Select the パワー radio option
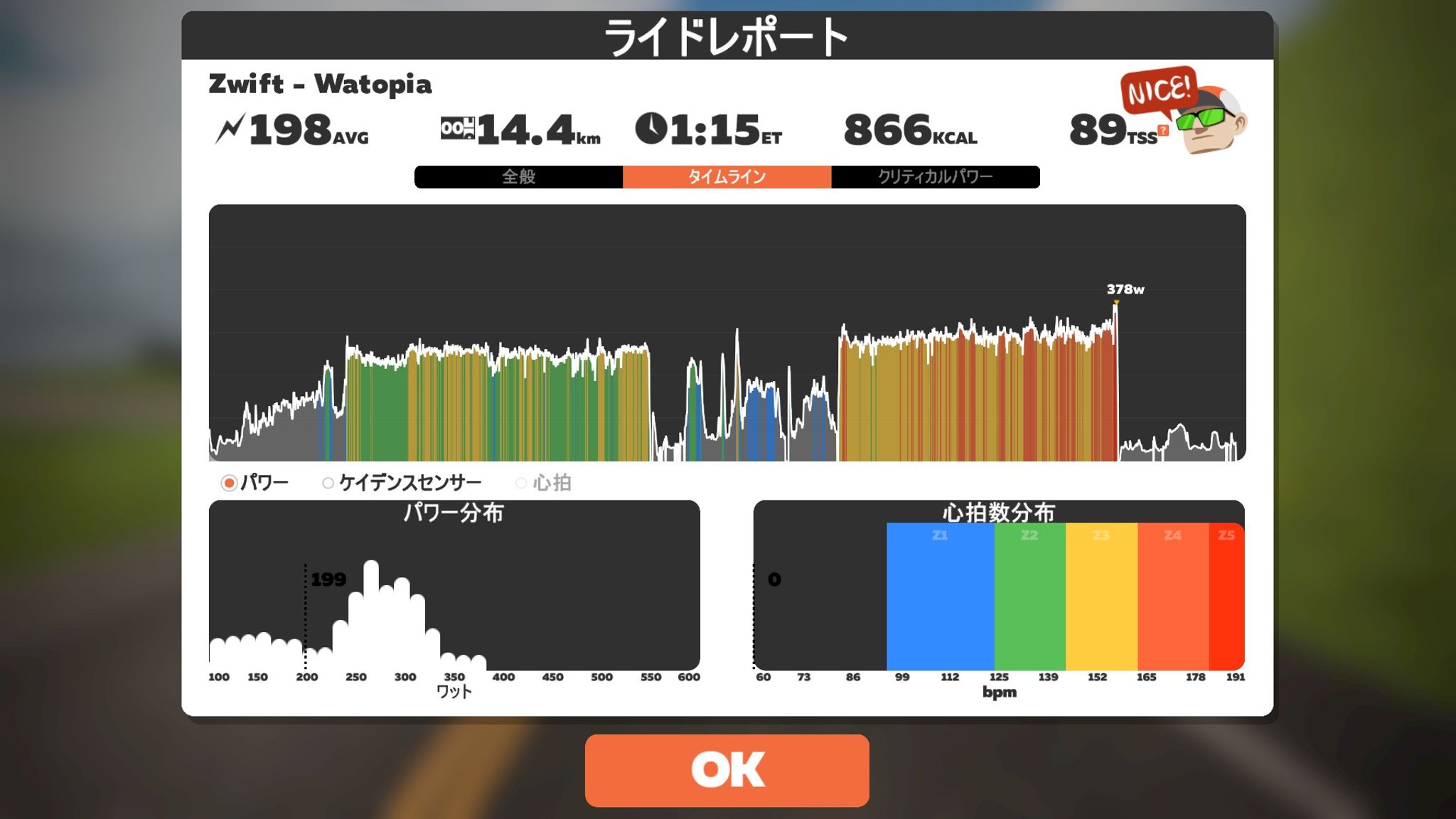1456x819 pixels. [x=229, y=483]
